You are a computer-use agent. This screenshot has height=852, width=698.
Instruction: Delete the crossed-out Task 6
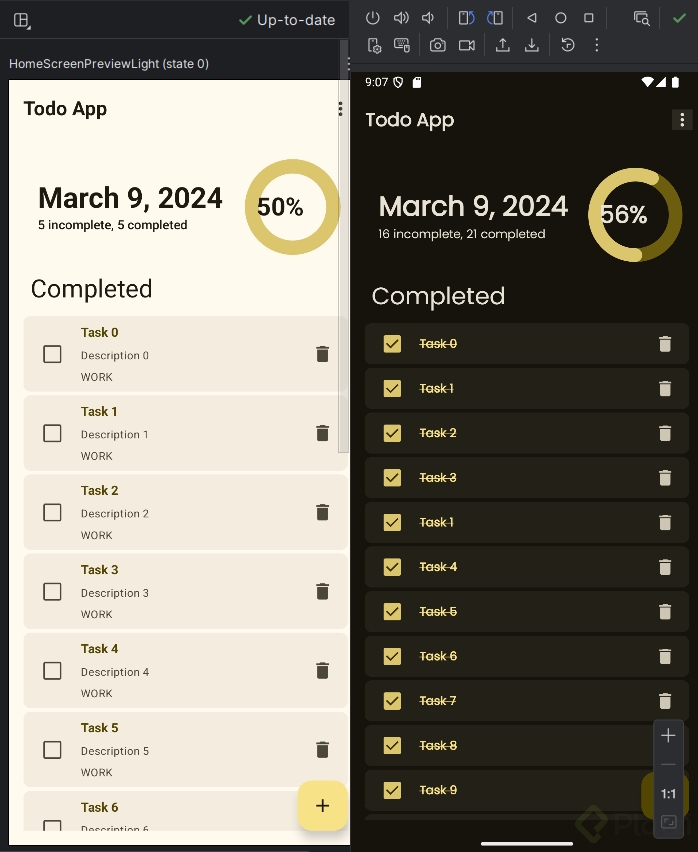665,656
